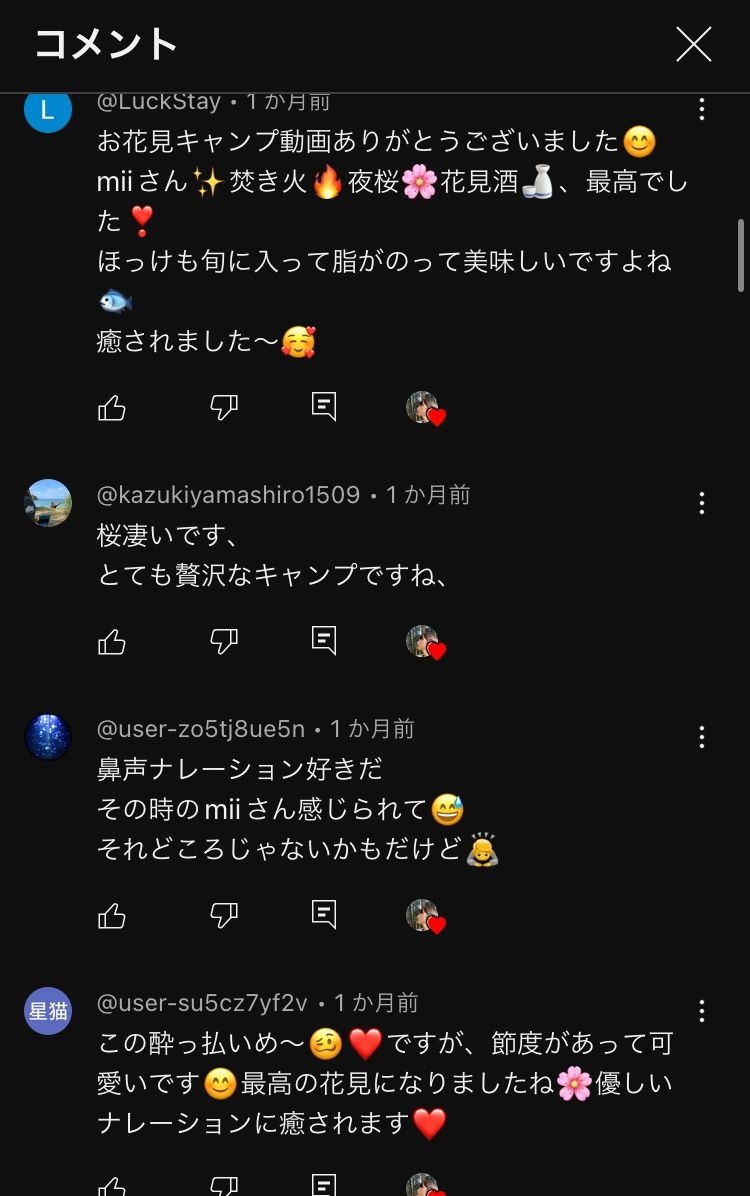Dislike @kazukiyamashiro1509's comment
Image resolution: width=750 pixels, height=1196 pixels.
point(224,641)
